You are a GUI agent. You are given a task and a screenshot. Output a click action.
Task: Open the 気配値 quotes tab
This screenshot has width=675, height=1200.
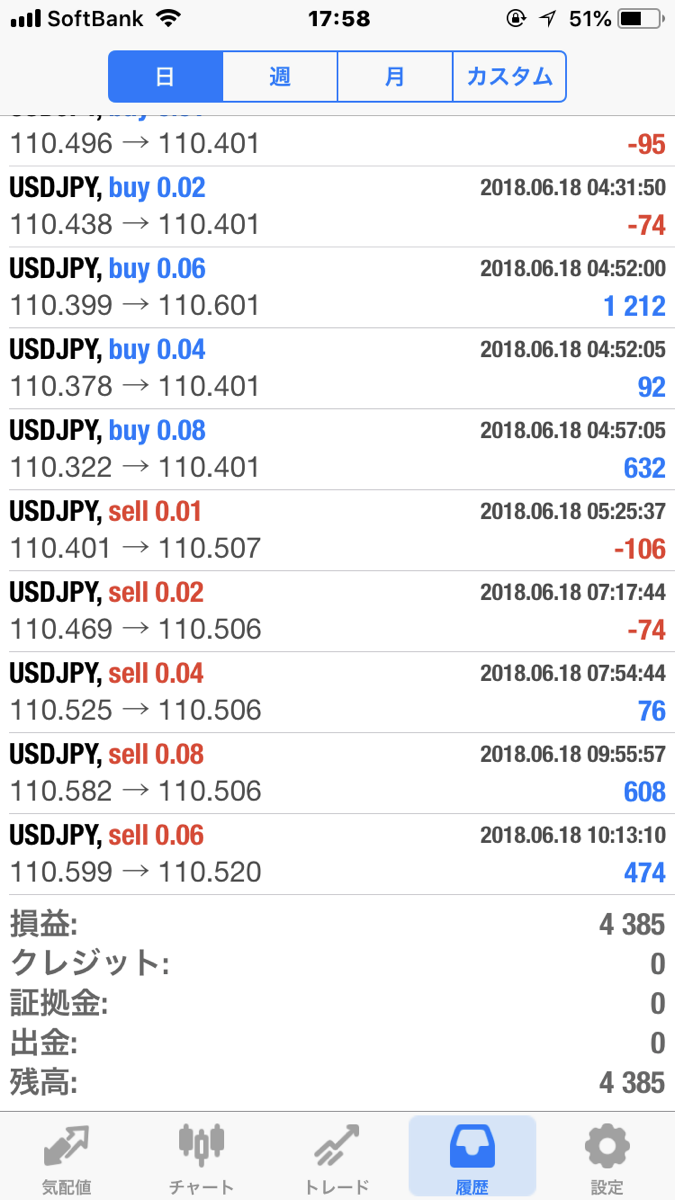point(67,1157)
